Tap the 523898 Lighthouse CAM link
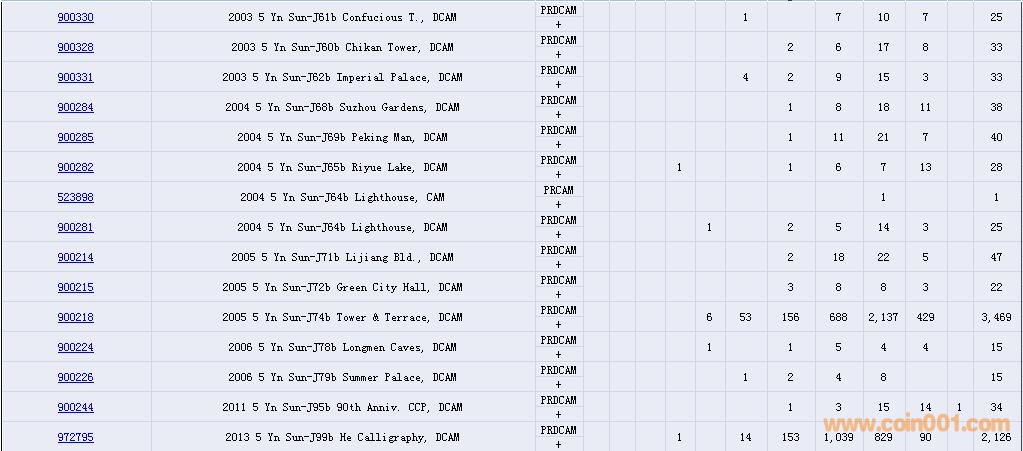1023x451 pixels. [x=75, y=197]
